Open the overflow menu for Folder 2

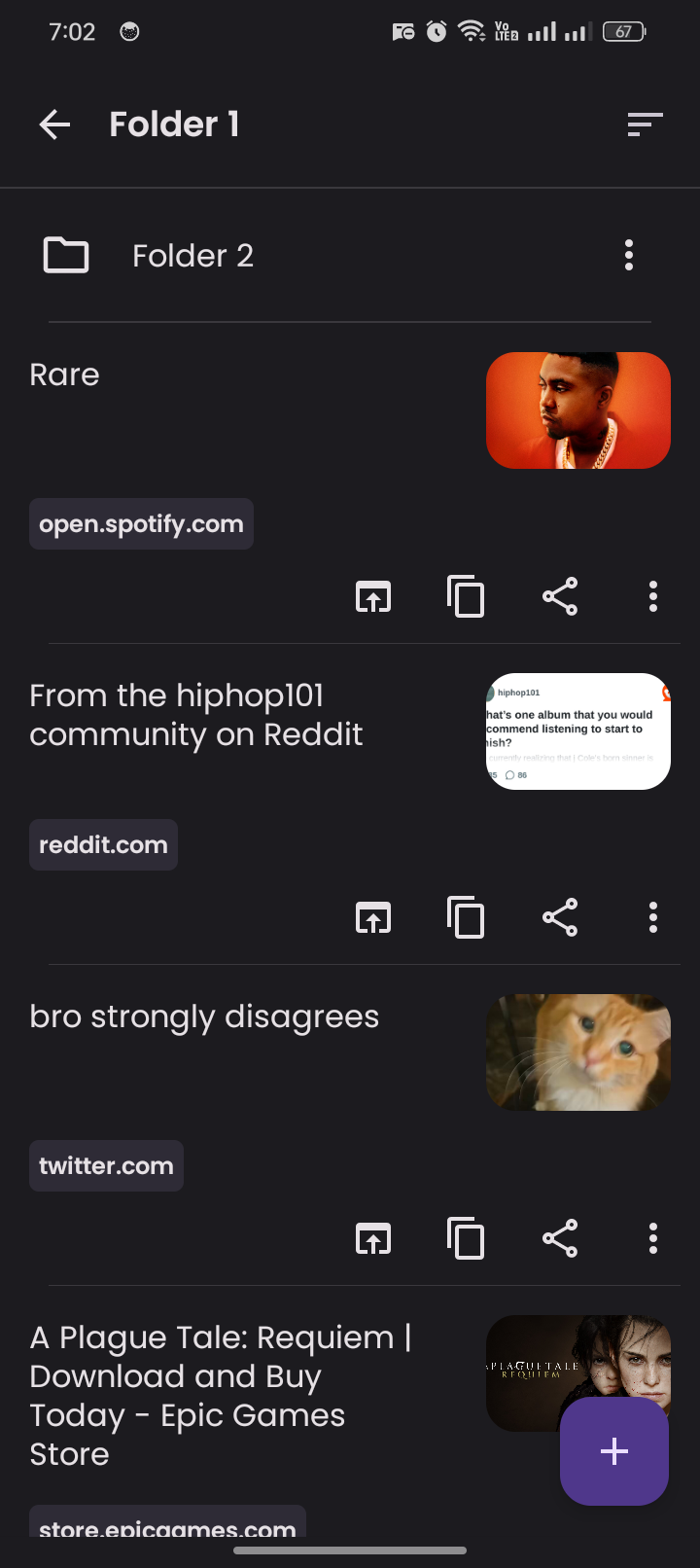(629, 256)
